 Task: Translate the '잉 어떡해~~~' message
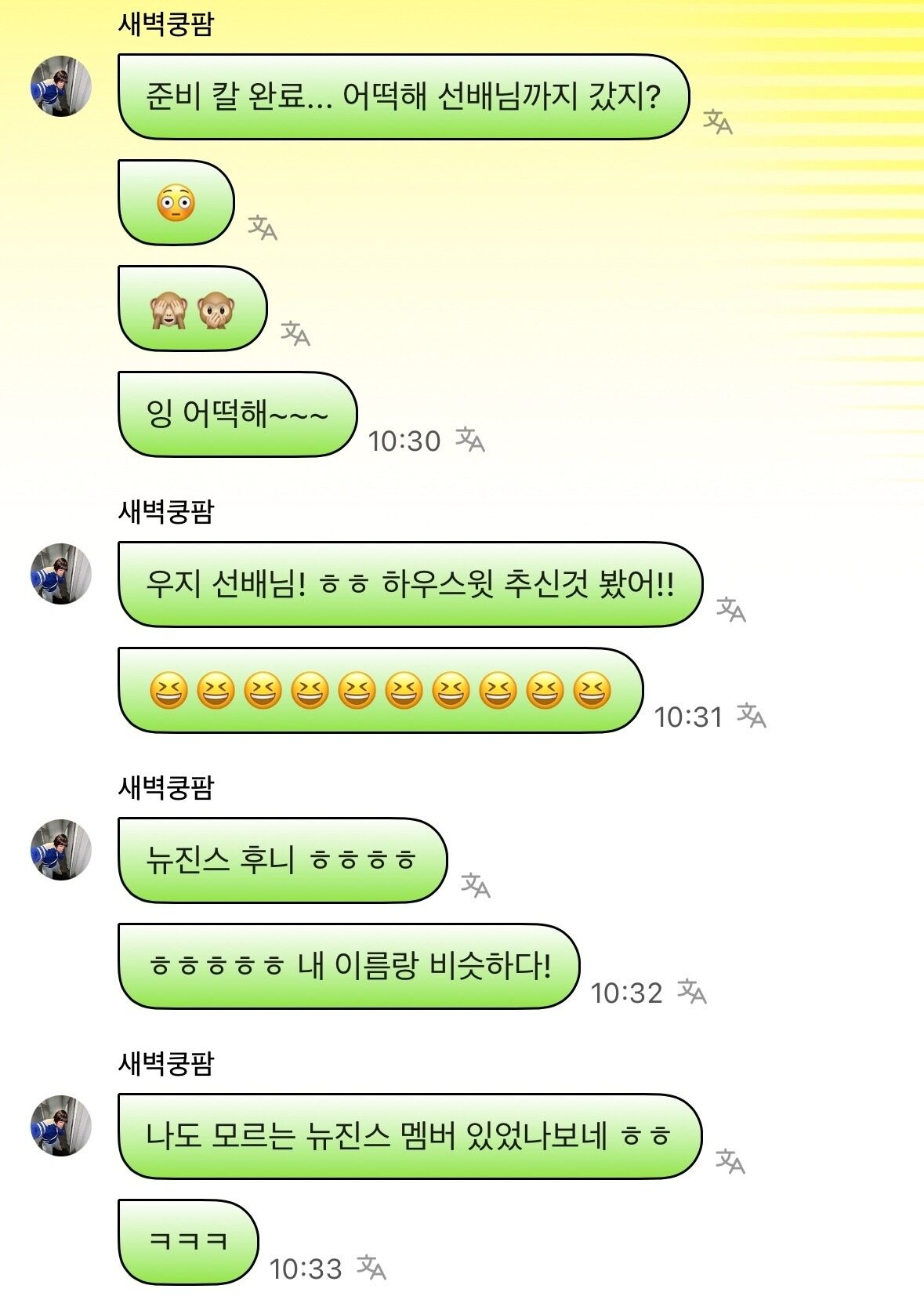point(470,440)
